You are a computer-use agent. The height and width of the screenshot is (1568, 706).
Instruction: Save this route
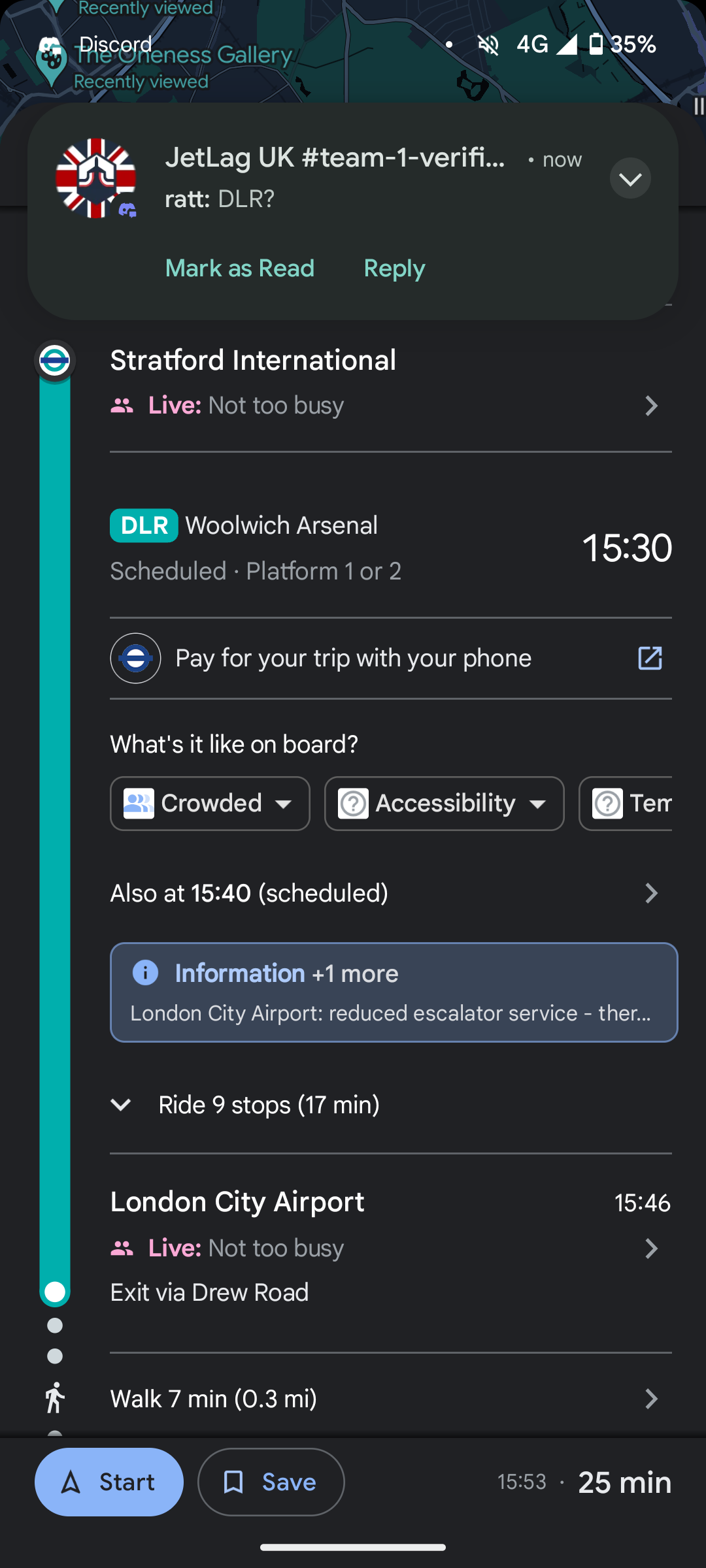point(271,1482)
